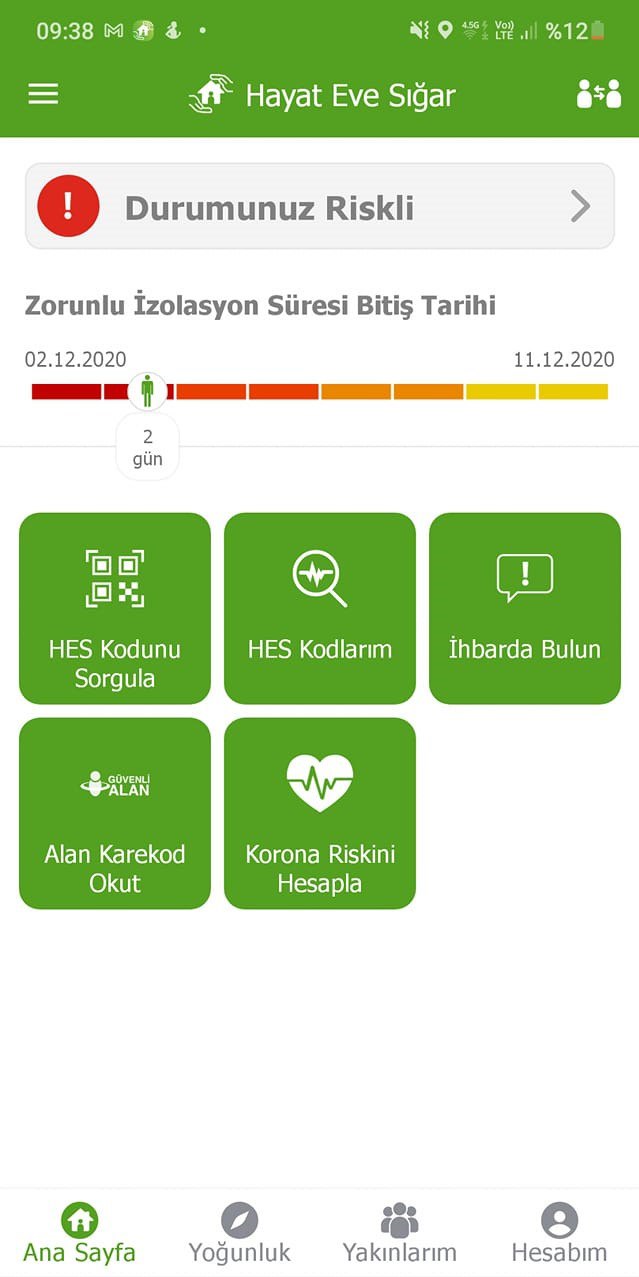The image size is (639, 1277).
Task: Switch to the Yakınlarım tab
Action: coord(399,1233)
